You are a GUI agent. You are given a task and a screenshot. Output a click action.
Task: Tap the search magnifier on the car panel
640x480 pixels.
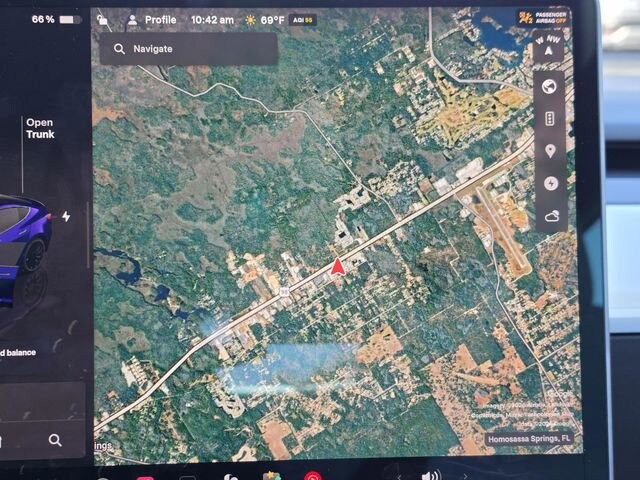pyautogui.click(x=55, y=440)
